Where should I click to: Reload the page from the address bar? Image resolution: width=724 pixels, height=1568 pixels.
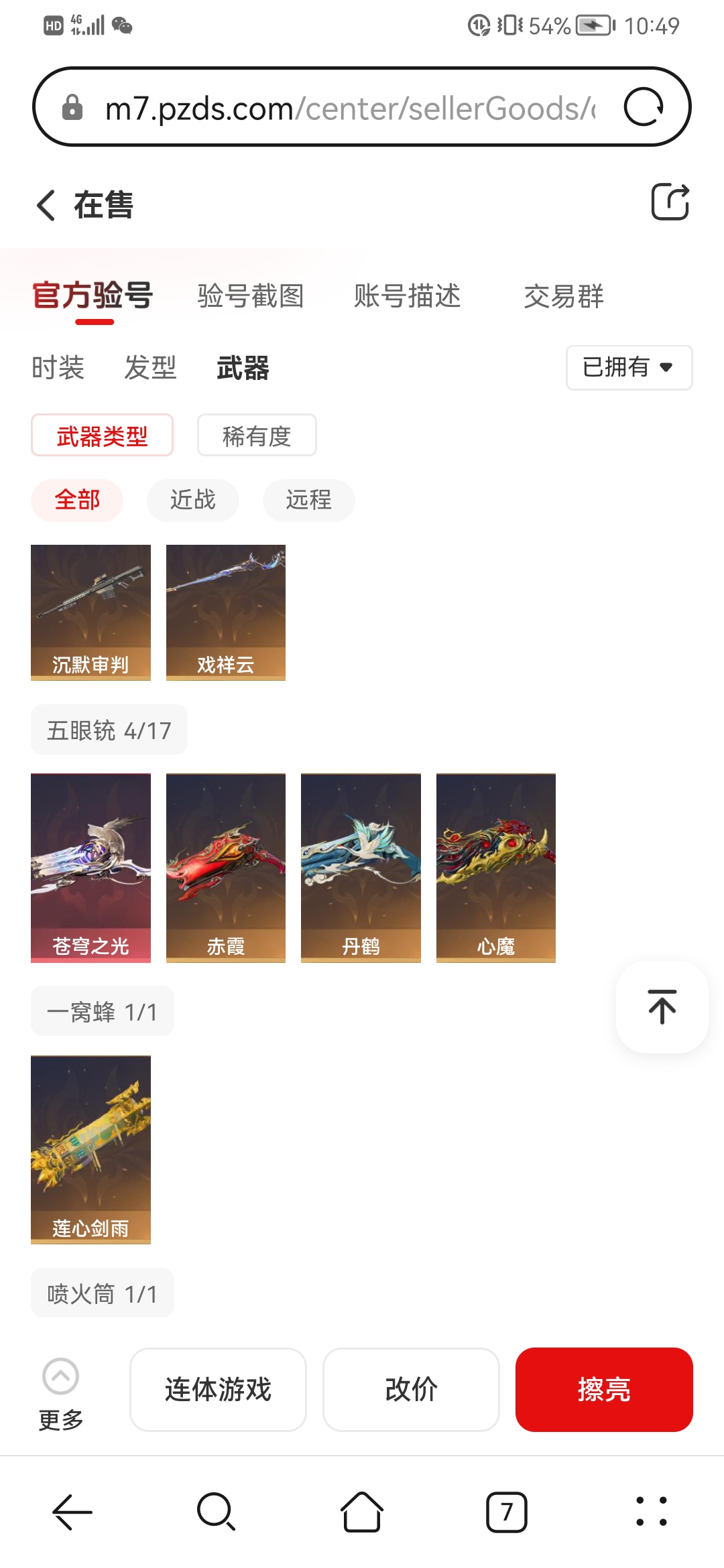pyautogui.click(x=644, y=107)
